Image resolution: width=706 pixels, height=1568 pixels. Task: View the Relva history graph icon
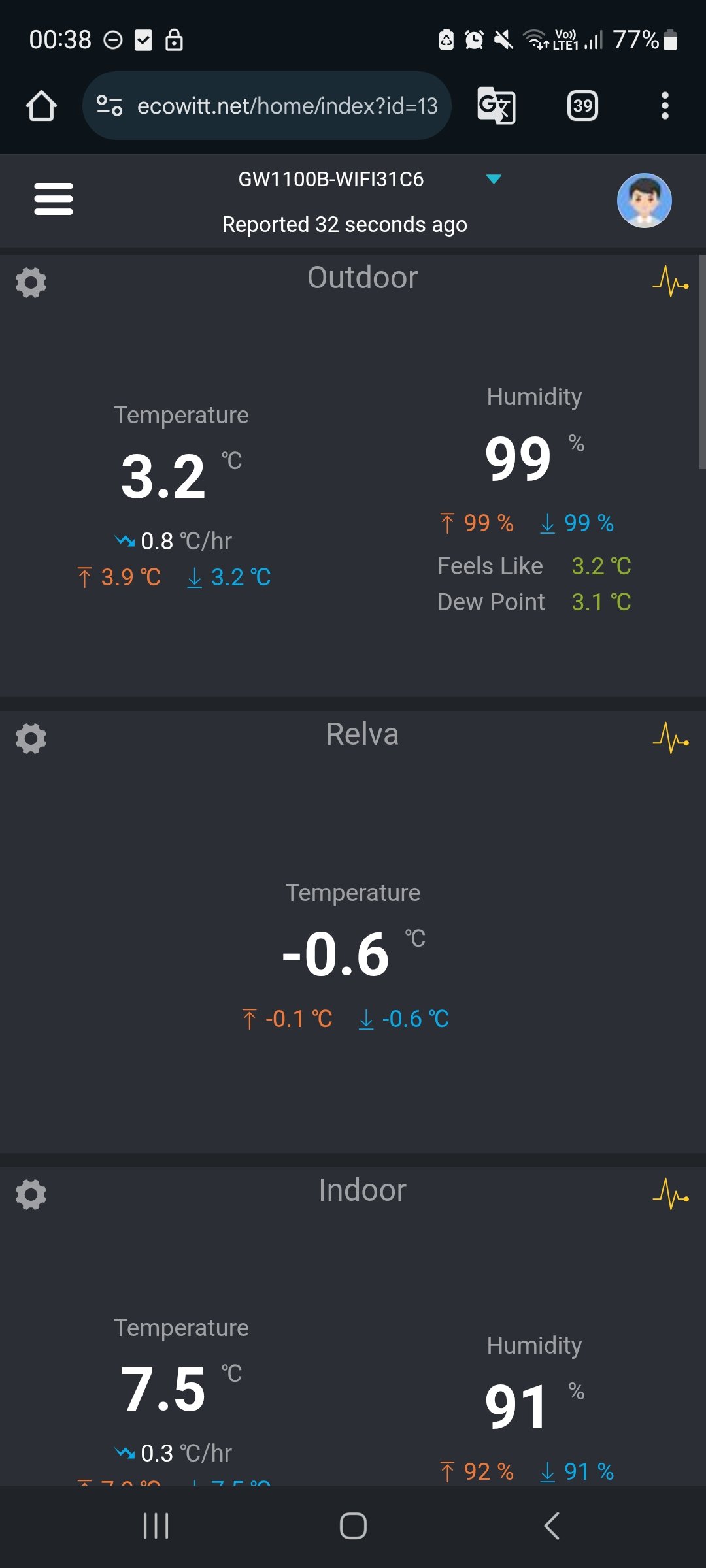click(x=671, y=738)
